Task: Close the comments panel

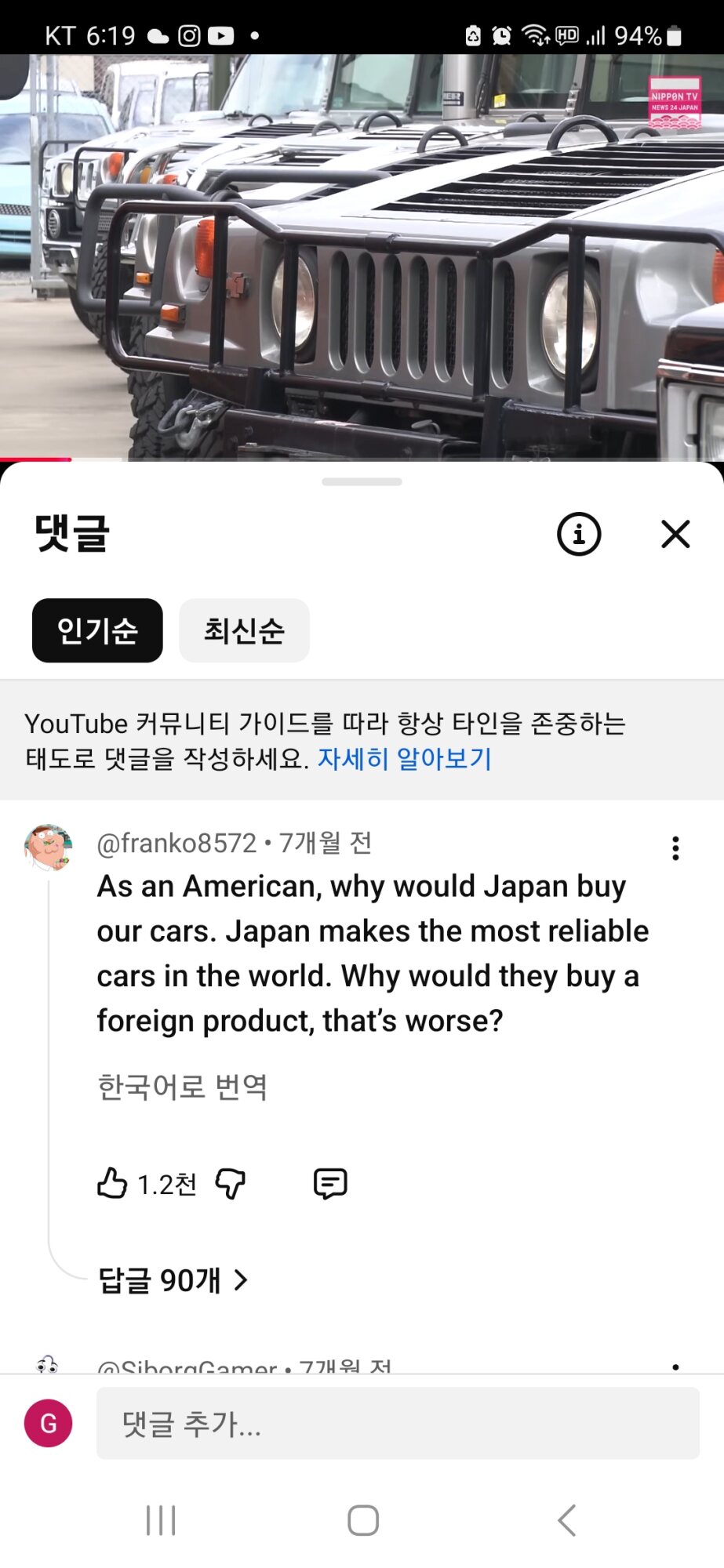Action: tap(675, 535)
